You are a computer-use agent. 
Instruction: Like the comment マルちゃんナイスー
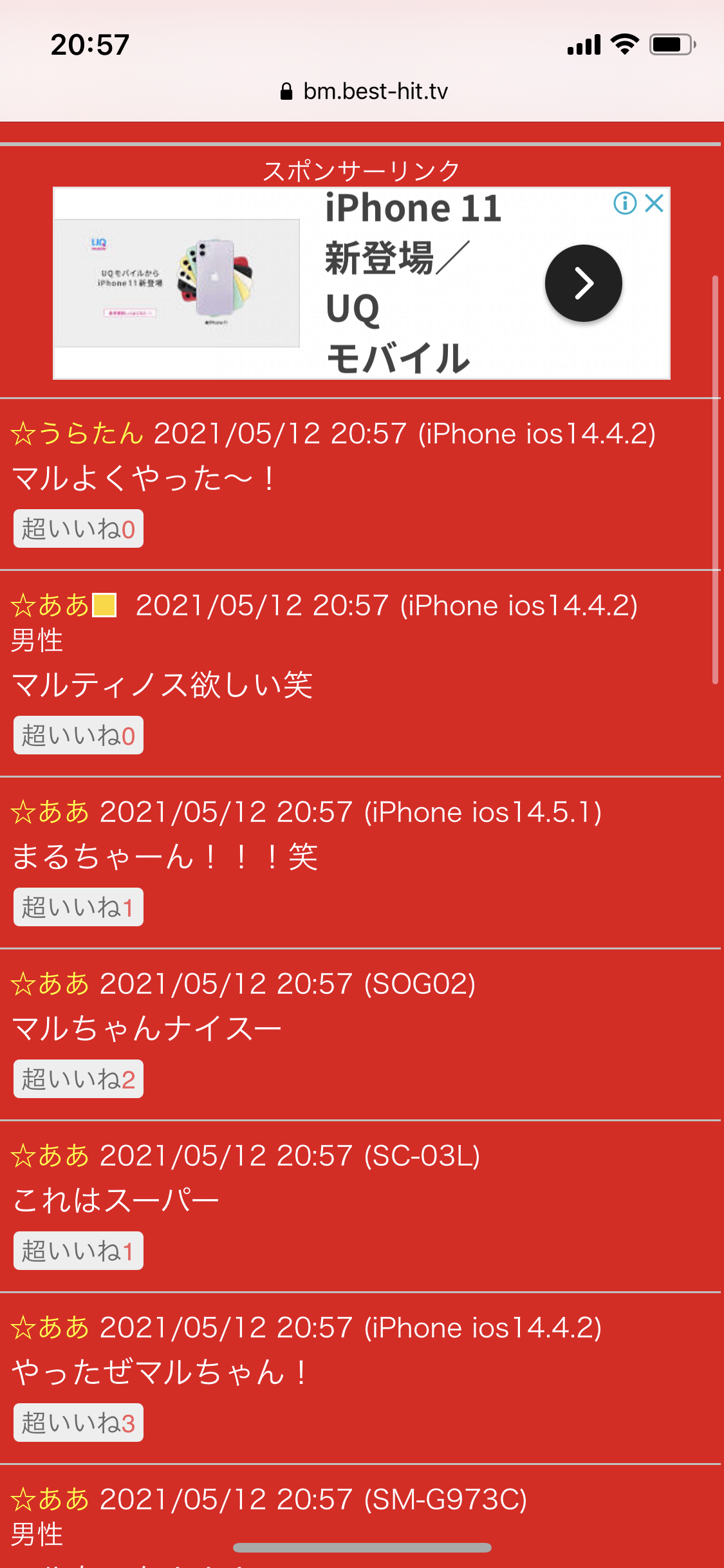pyautogui.click(x=79, y=1079)
